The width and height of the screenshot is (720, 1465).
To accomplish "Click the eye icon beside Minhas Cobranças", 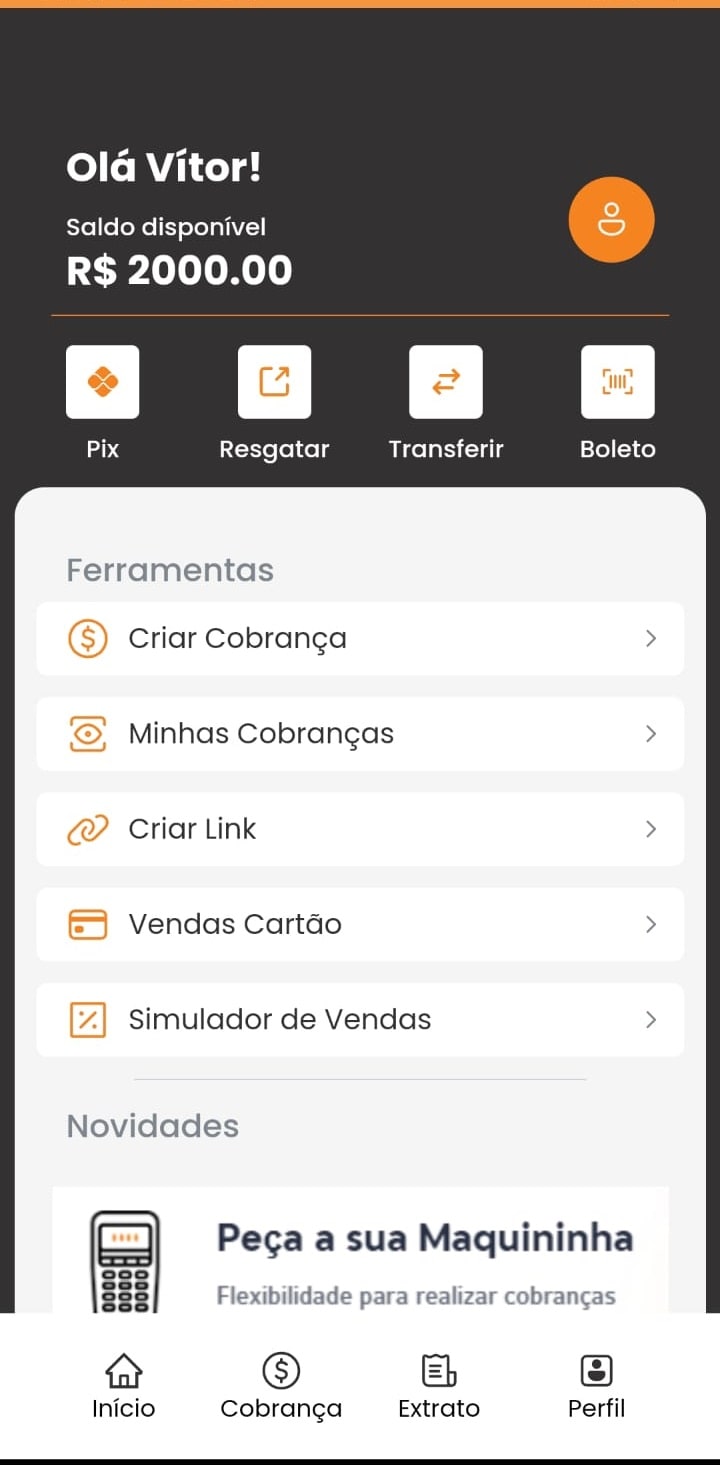I will 88,733.
